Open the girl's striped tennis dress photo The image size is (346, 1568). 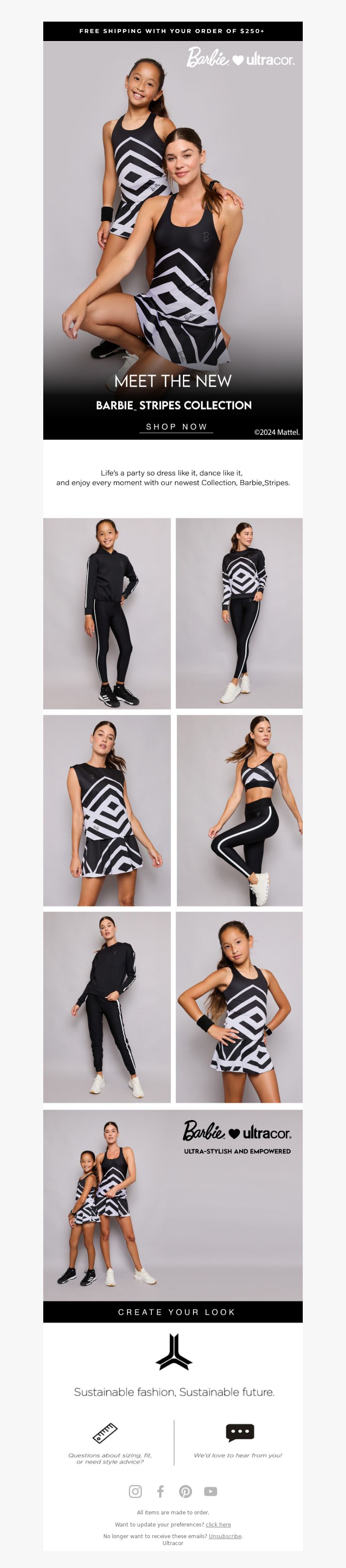pyautogui.click(x=239, y=1007)
